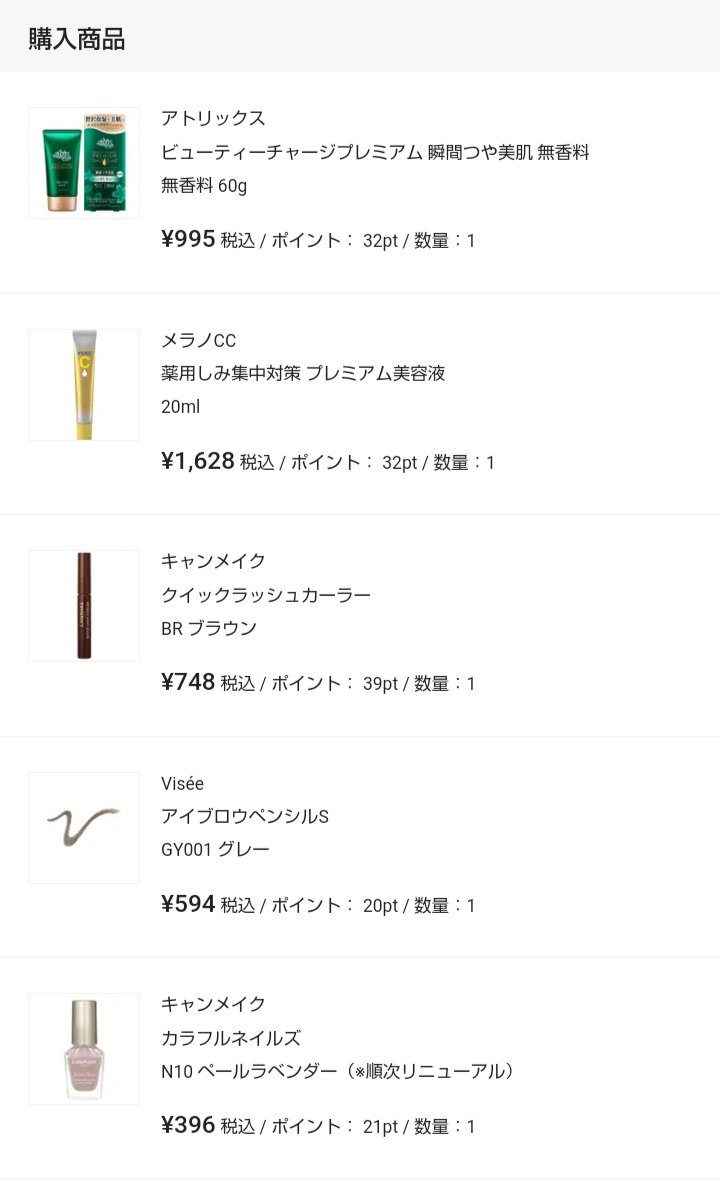Select the Visée アイブロウペンシルS item
Image resolution: width=720 pixels, height=1180 pixels.
point(245,817)
